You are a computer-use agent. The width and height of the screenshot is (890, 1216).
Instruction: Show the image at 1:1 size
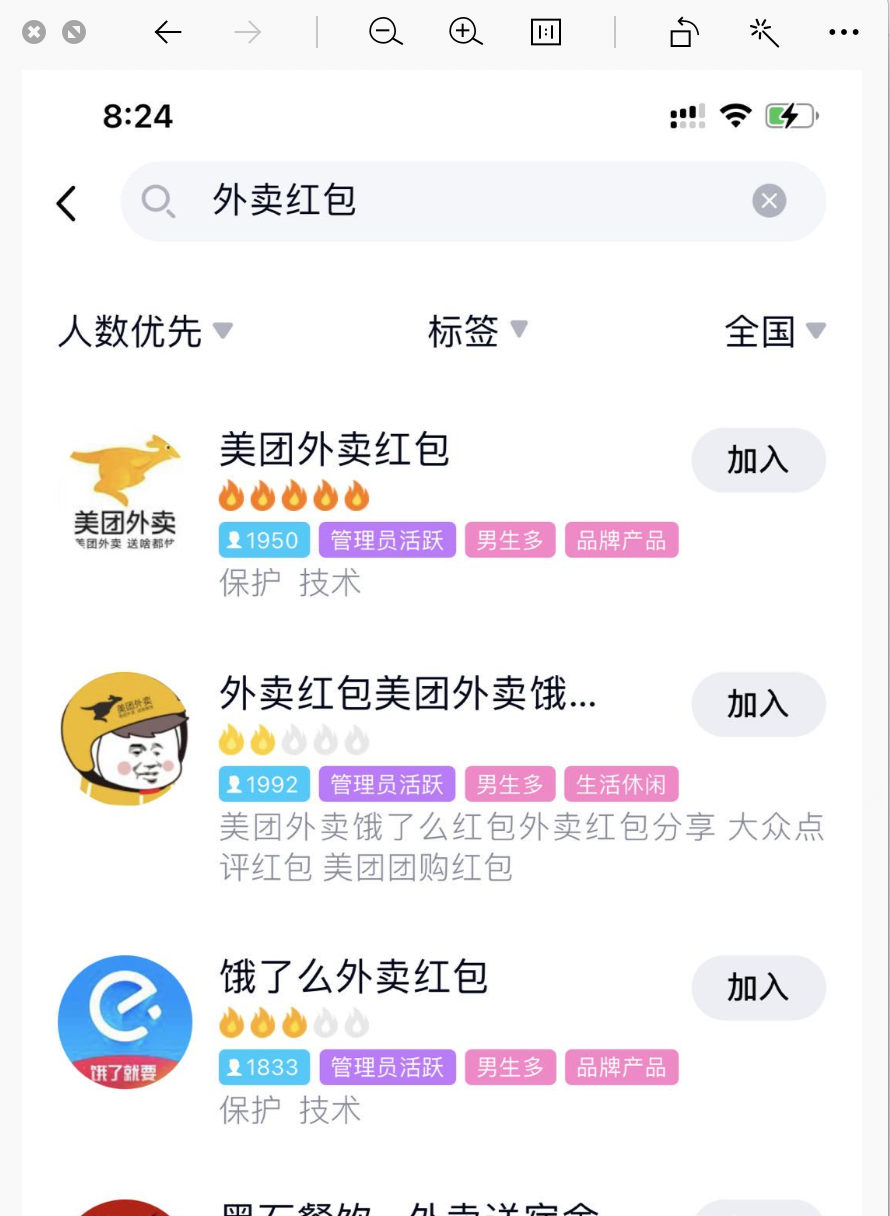pos(546,33)
